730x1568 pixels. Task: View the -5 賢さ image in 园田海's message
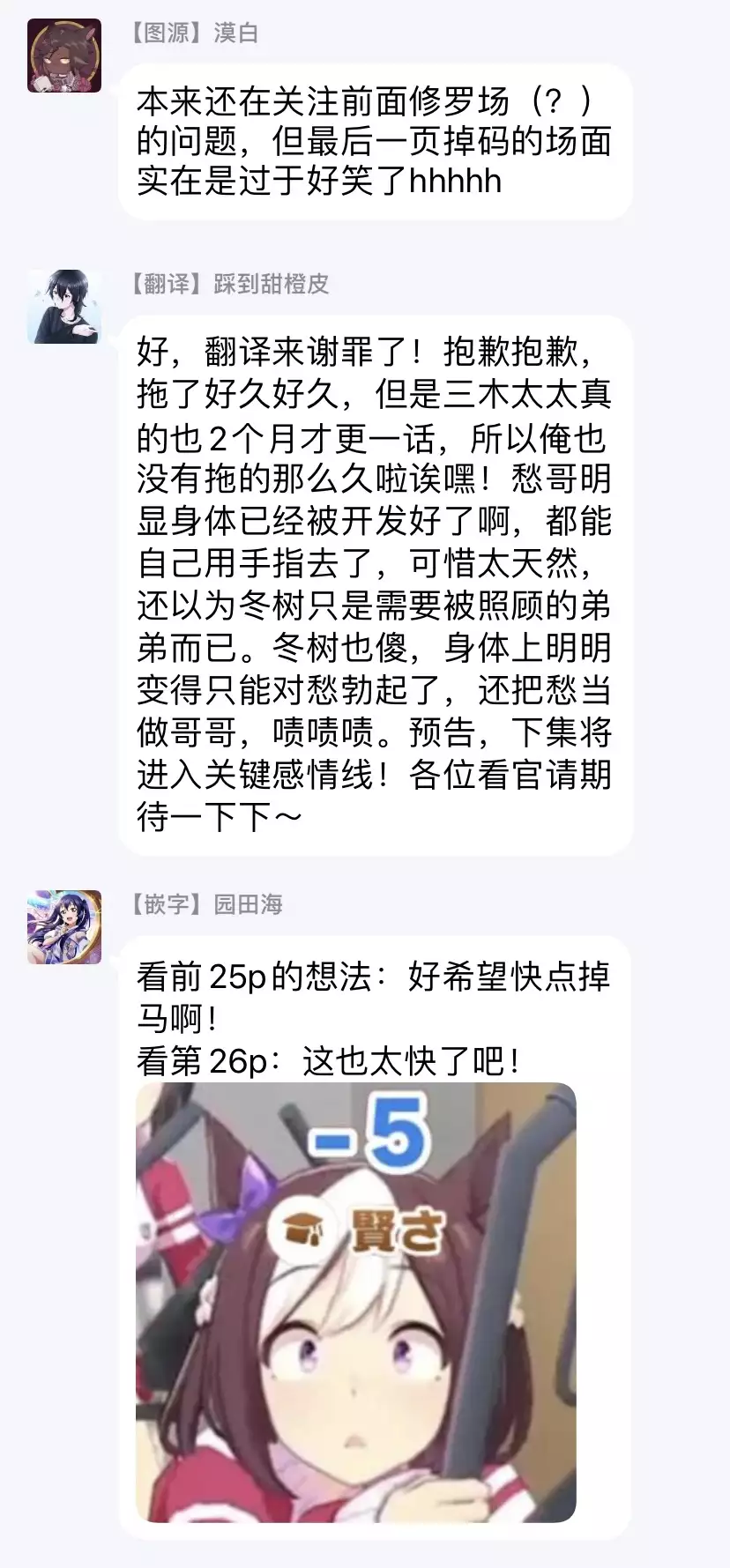(x=355, y=1302)
